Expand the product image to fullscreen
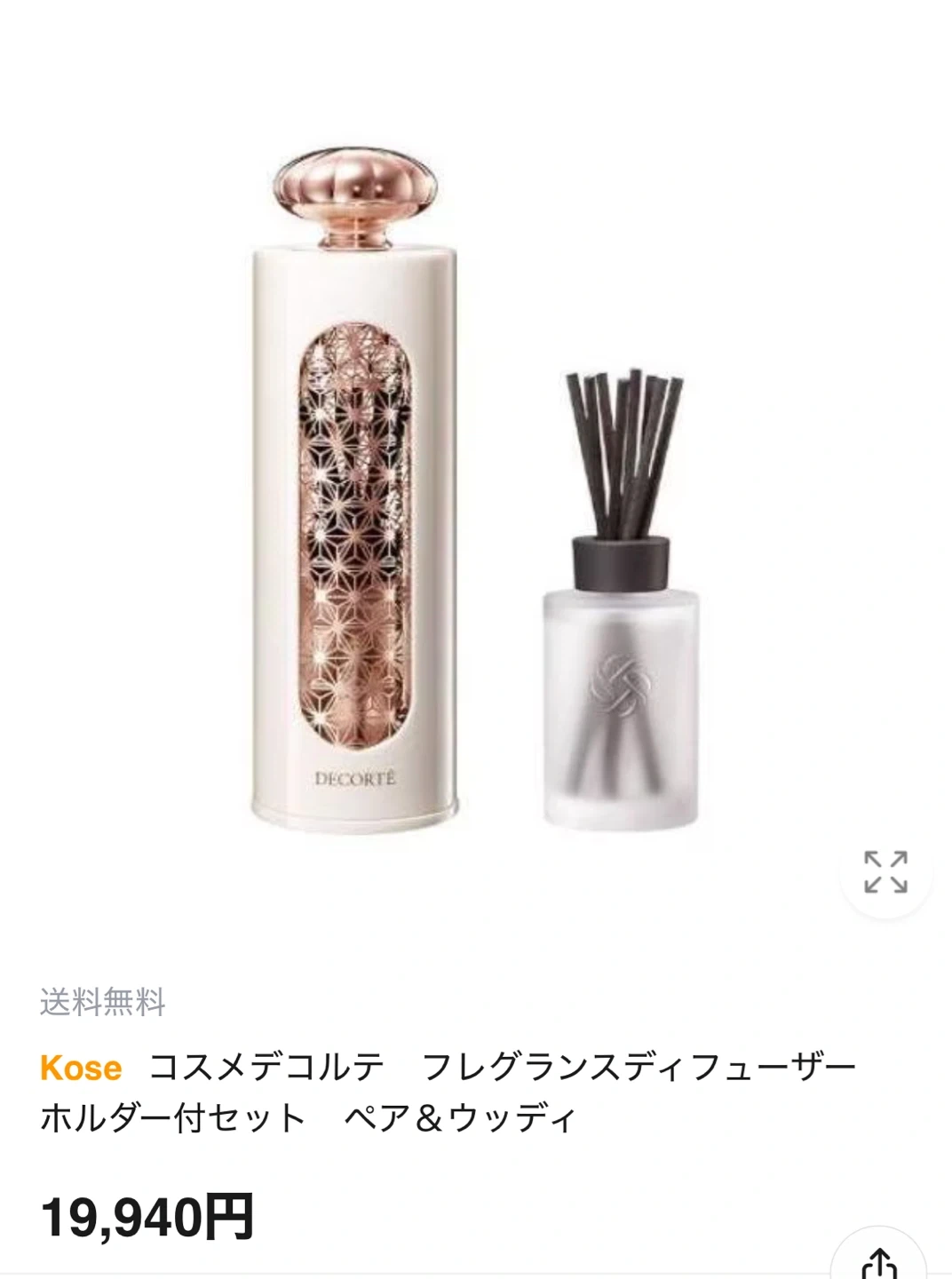The height and width of the screenshot is (1279, 952). tap(885, 872)
